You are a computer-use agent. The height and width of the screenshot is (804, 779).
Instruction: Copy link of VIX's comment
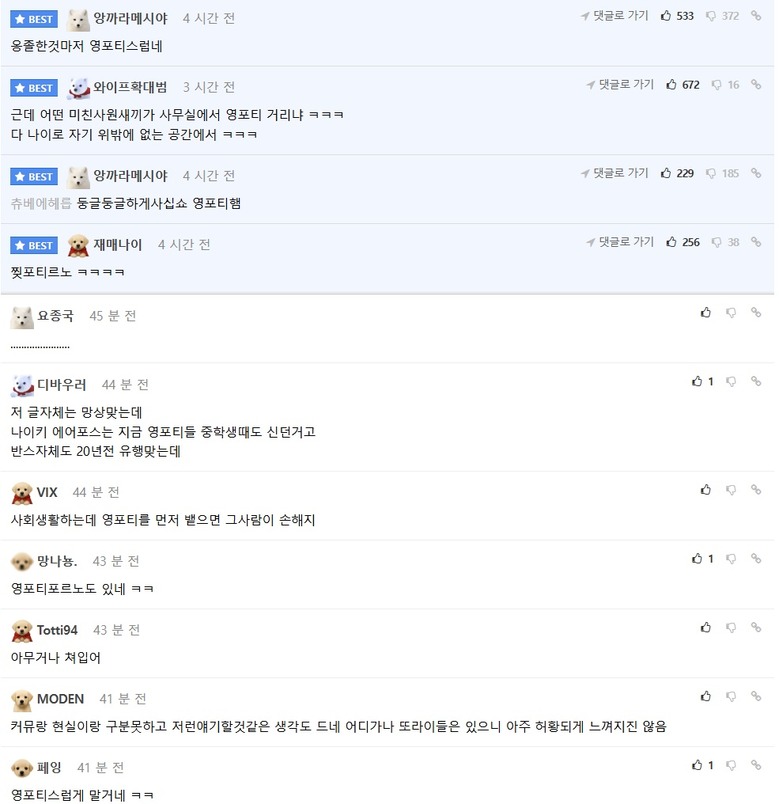click(756, 490)
